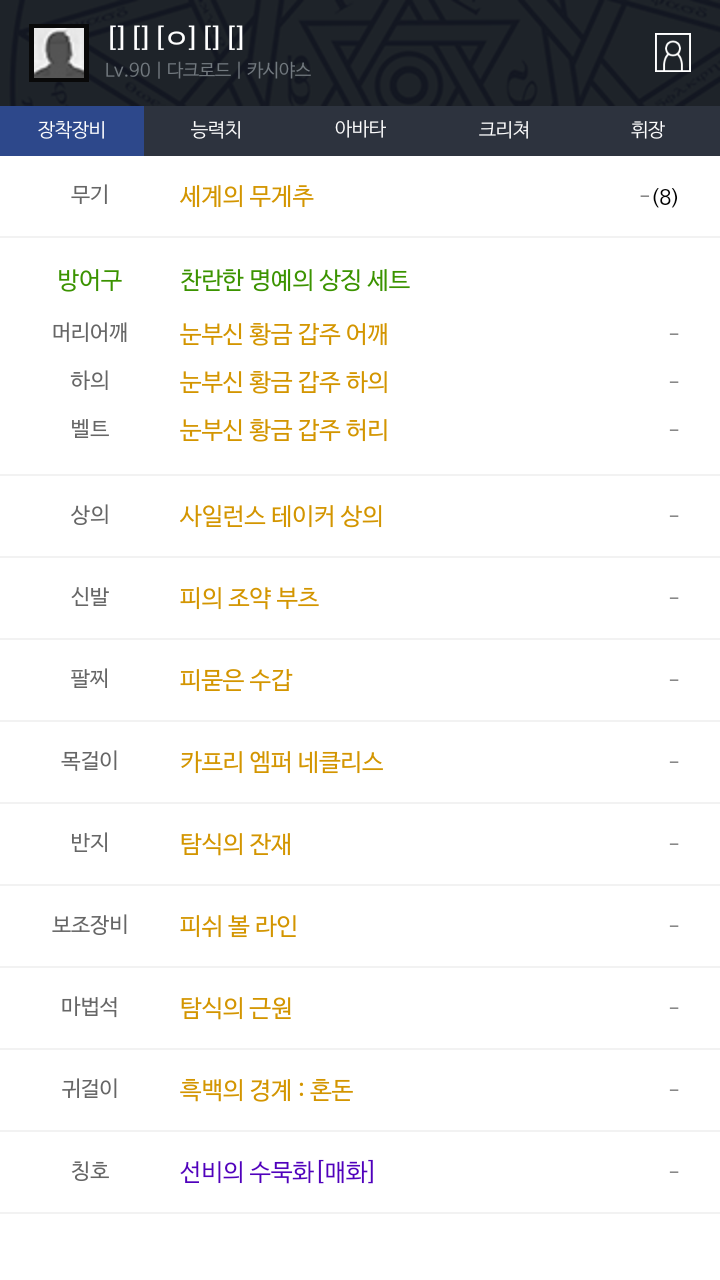View title 선비의 수묵화 [매화]

coord(277,1172)
